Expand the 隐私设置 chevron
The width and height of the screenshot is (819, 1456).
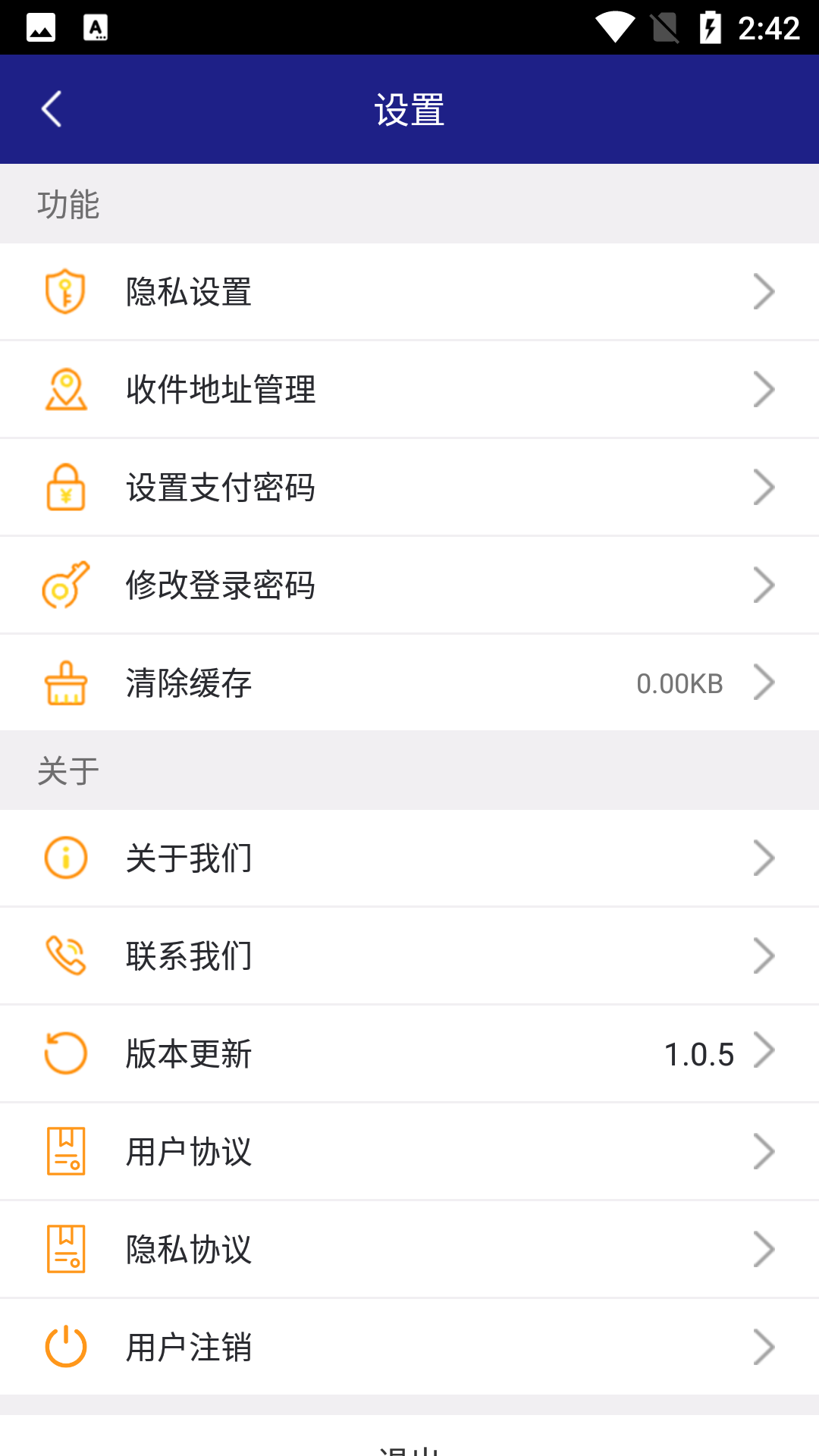(764, 290)
